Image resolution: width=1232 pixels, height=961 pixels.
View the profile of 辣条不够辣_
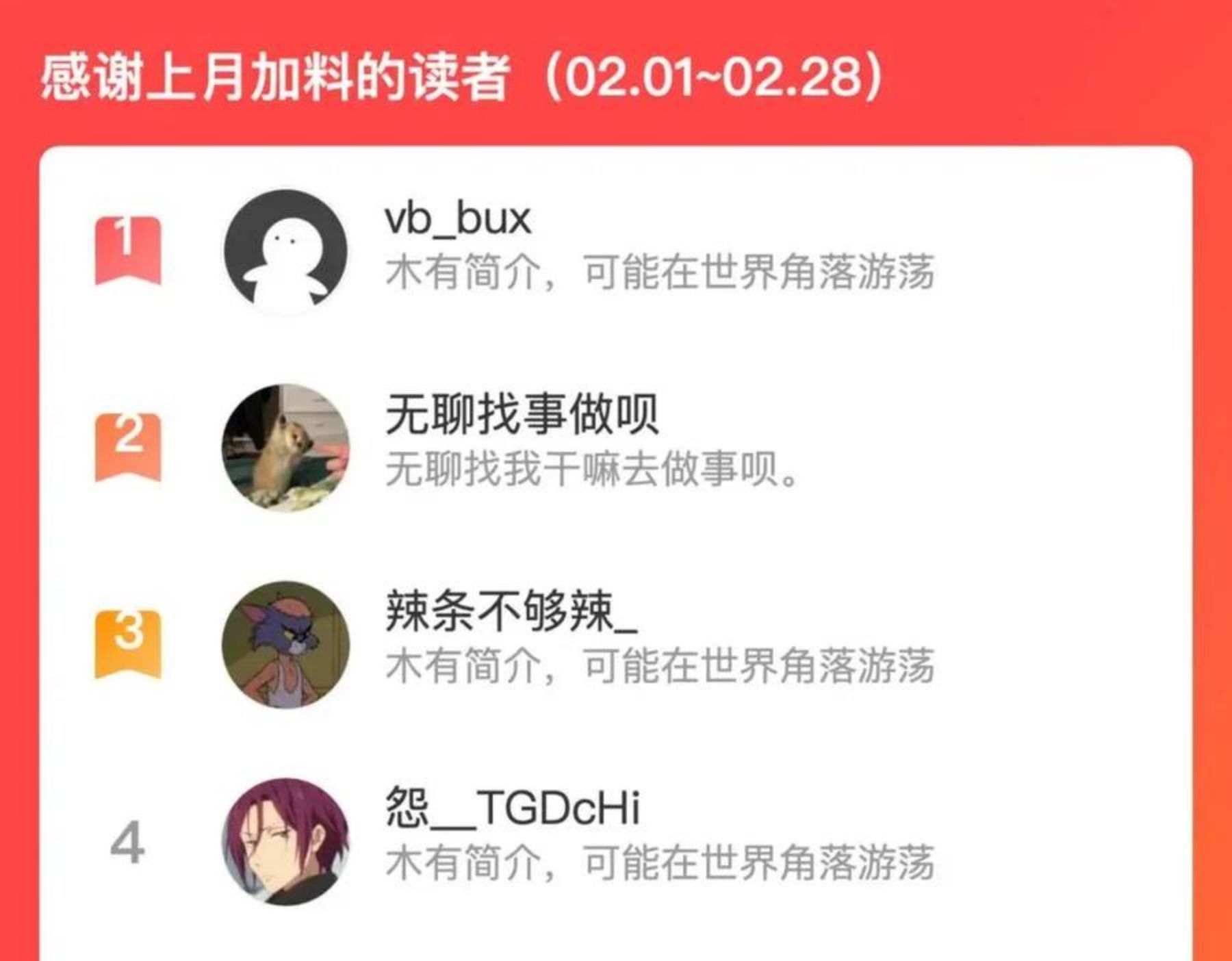click(616, 644)
